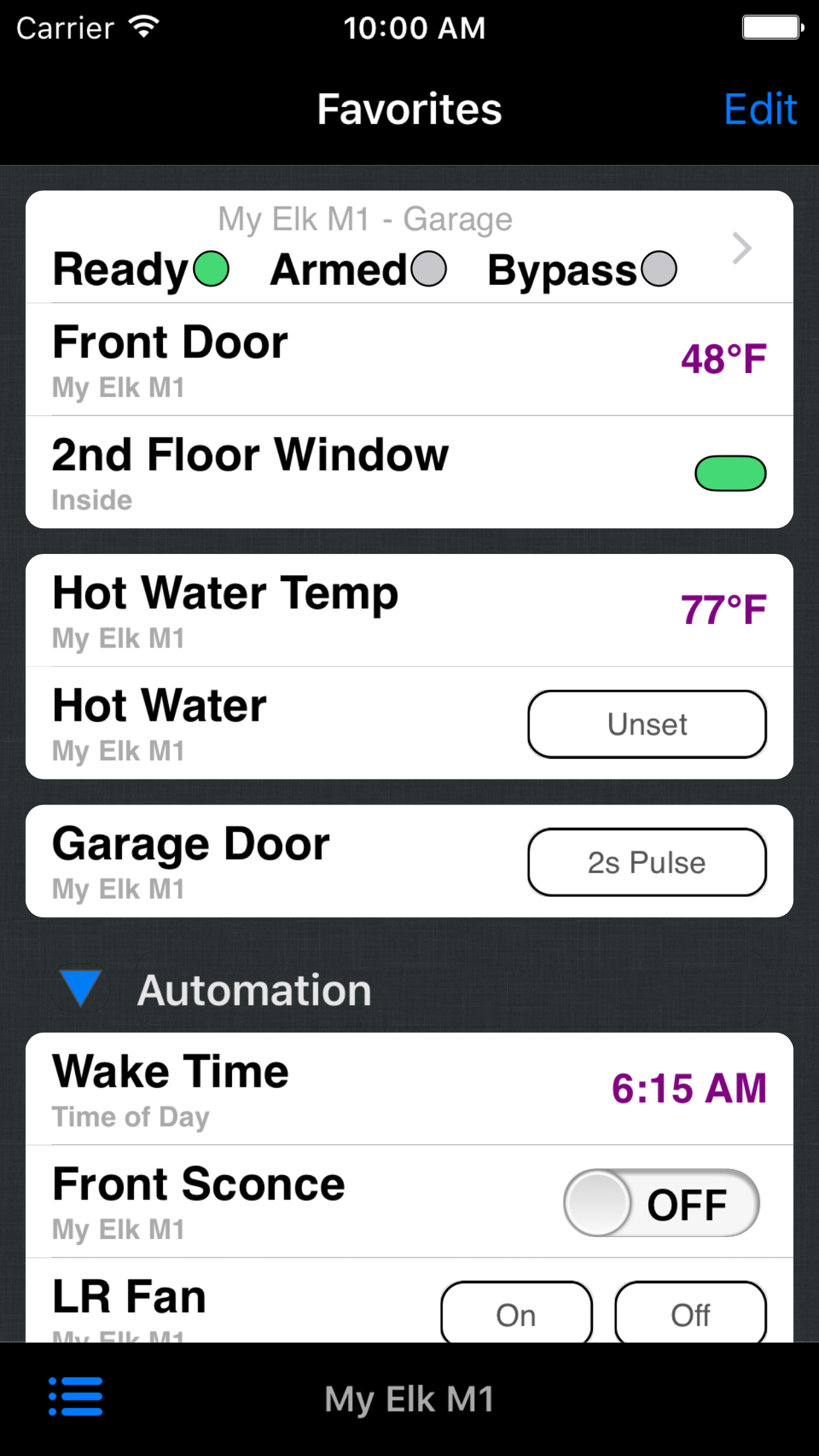The height and width of the screenshot is (1456, 819).
Task: Open the My Elk M1 Garage area
Action: (x=741, y=249)
